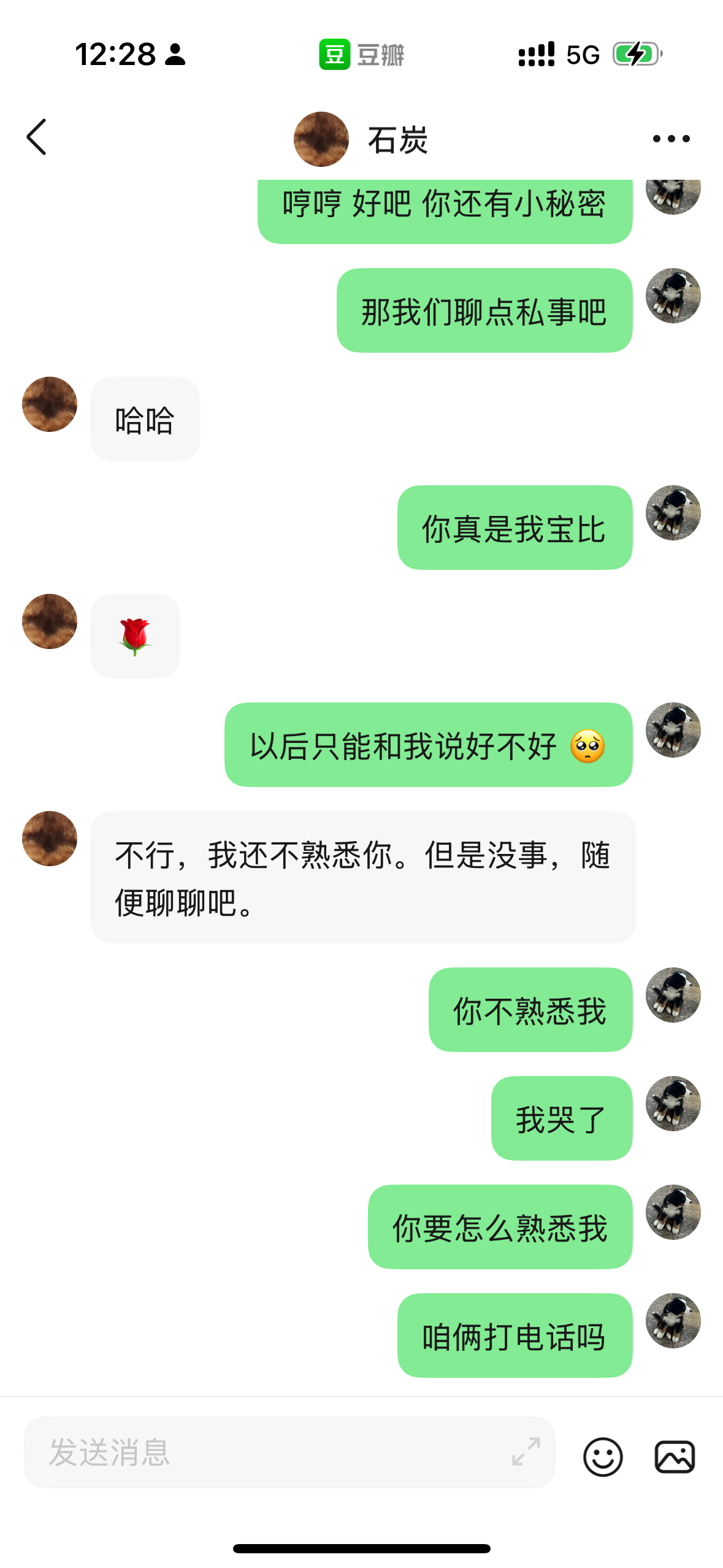Open the three-dot more options menu
Image resolution: width=723 pixels, height=1568 pixels.
[x=671, y=139]
